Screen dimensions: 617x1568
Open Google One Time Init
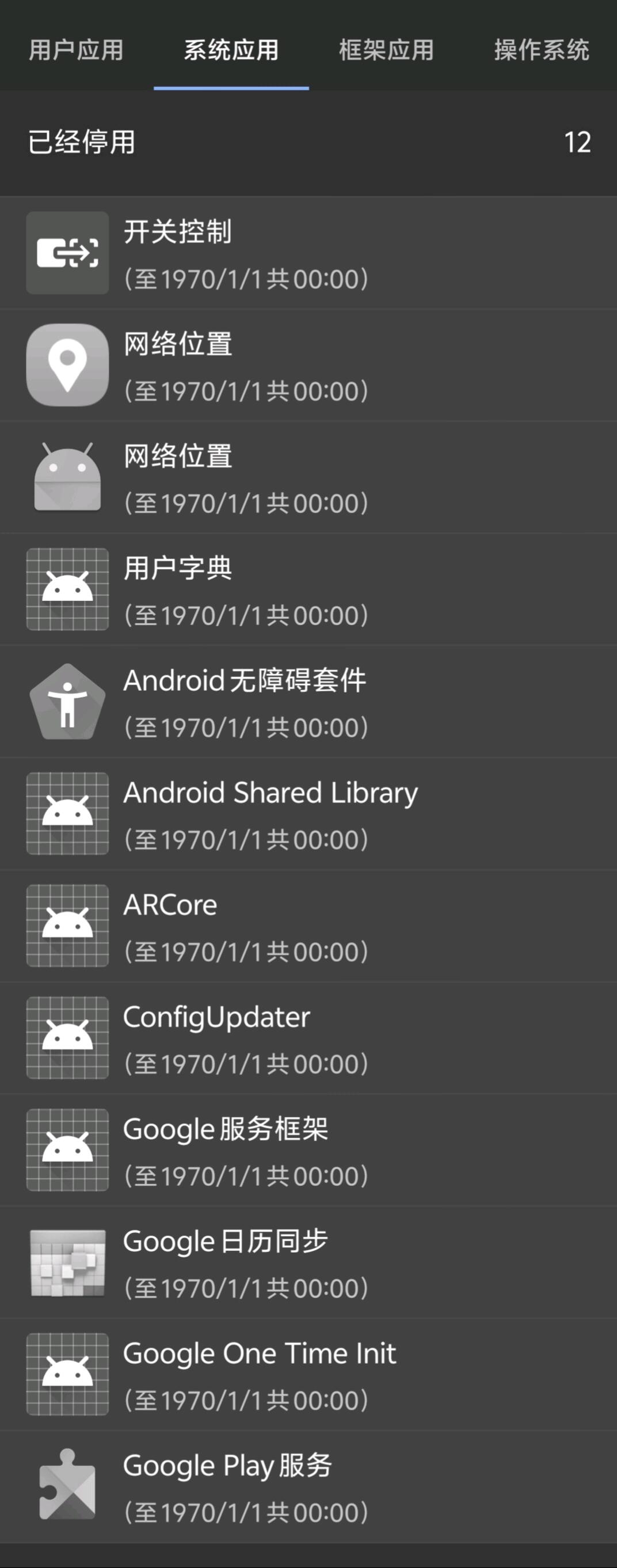[x=308, y=1375]
